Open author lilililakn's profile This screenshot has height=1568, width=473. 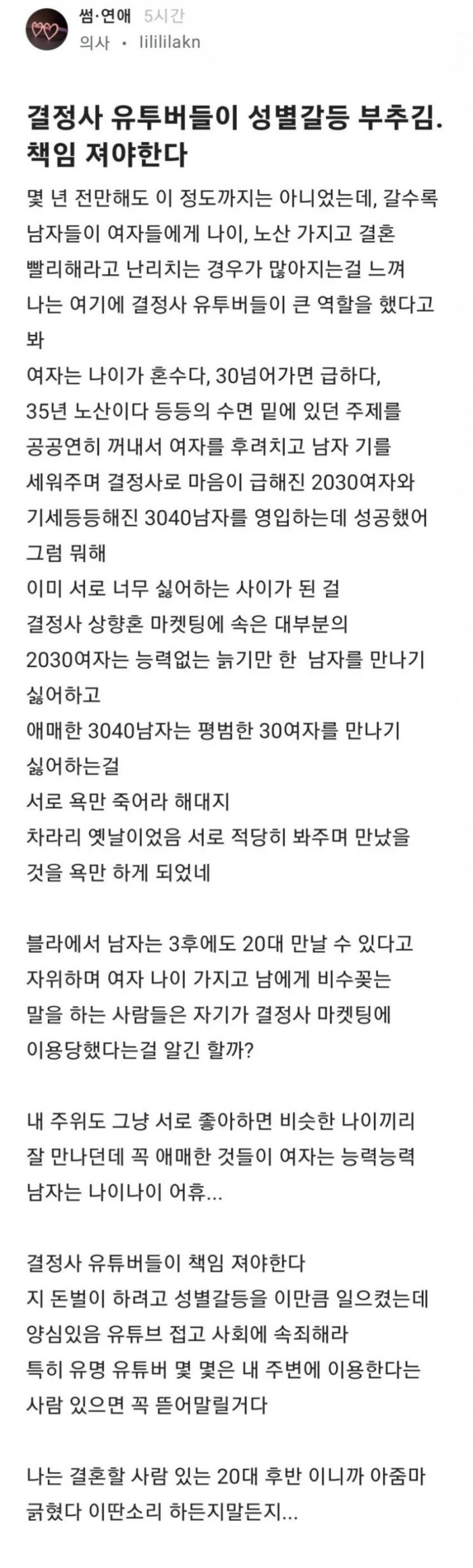point(169,42)
